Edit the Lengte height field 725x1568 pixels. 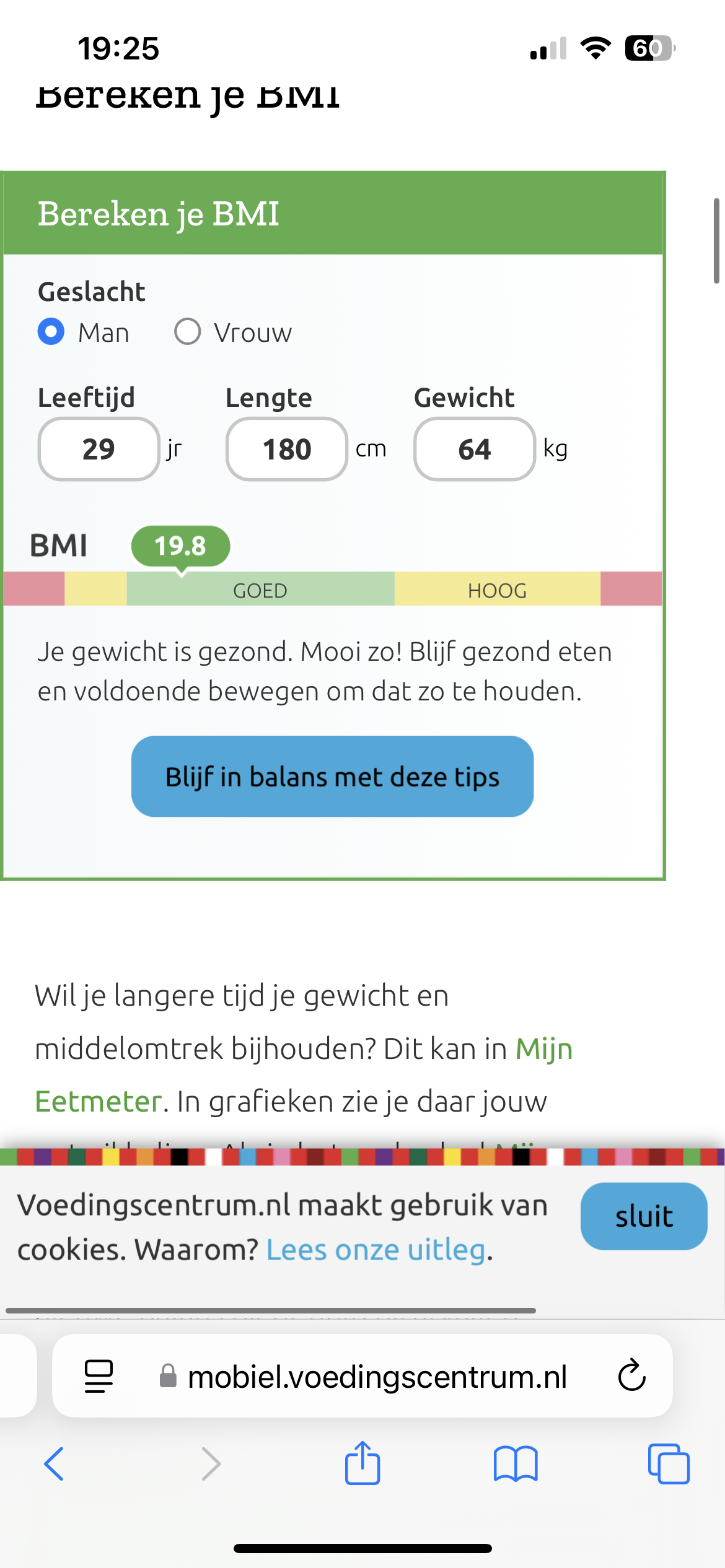[x=286, y=449]
